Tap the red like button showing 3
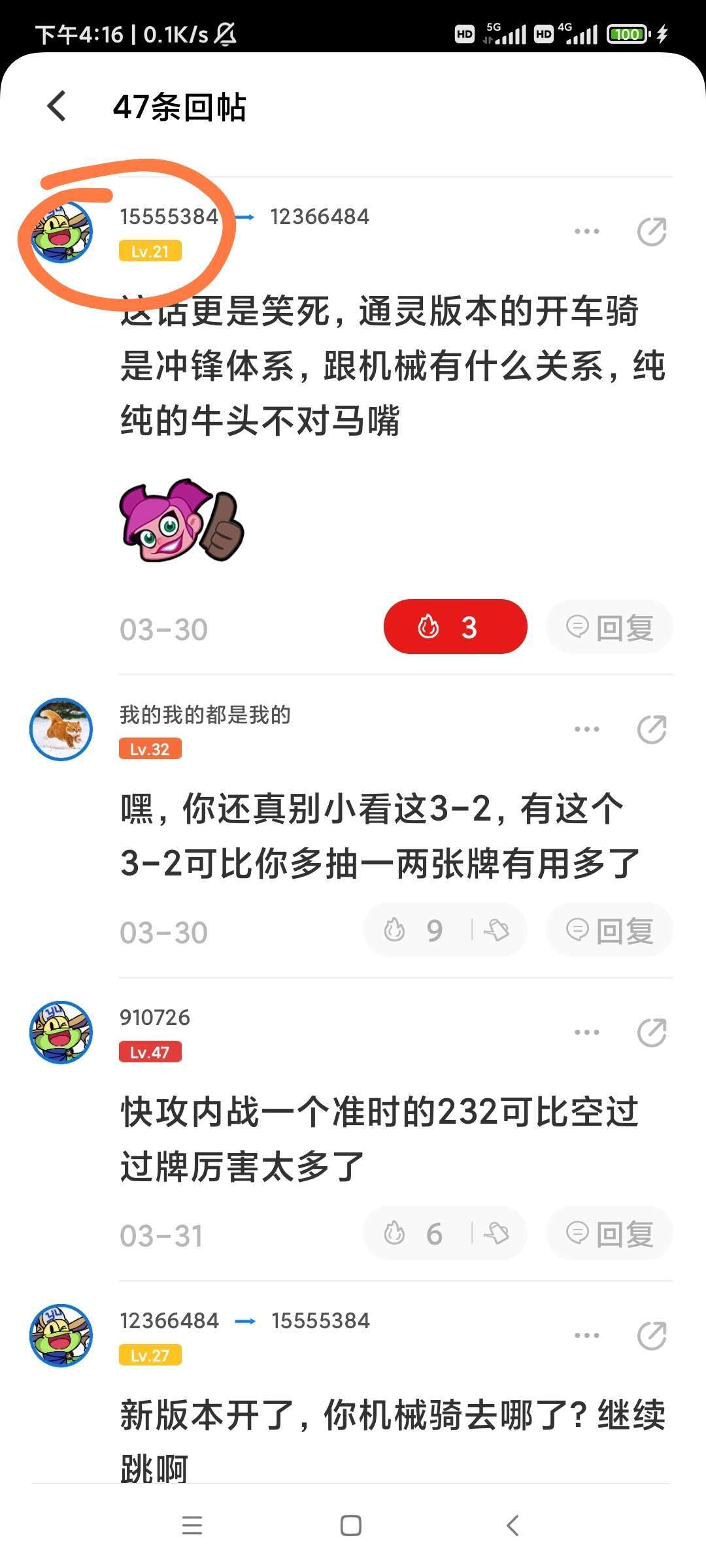 point(455,627)
